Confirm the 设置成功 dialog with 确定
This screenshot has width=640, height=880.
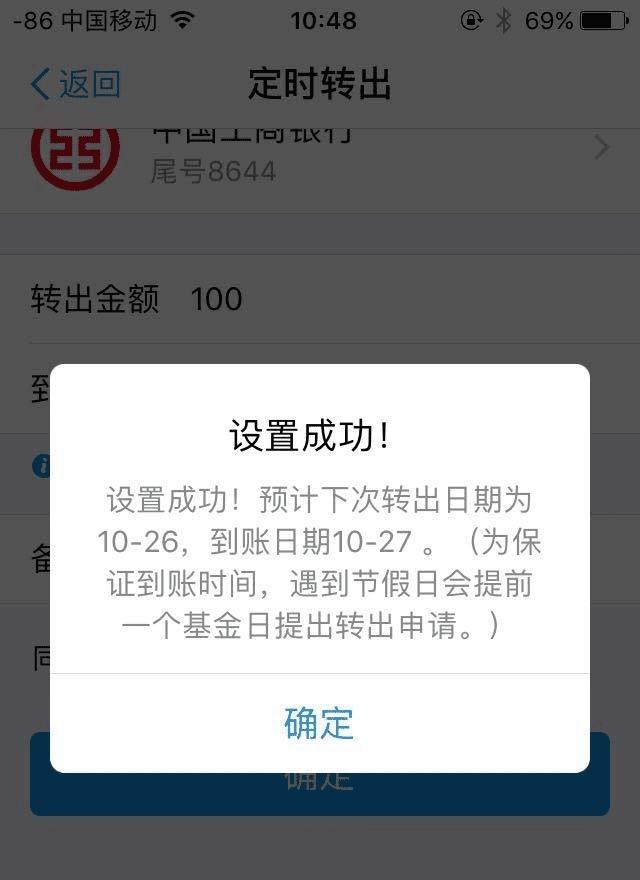[x=319, y=723]
